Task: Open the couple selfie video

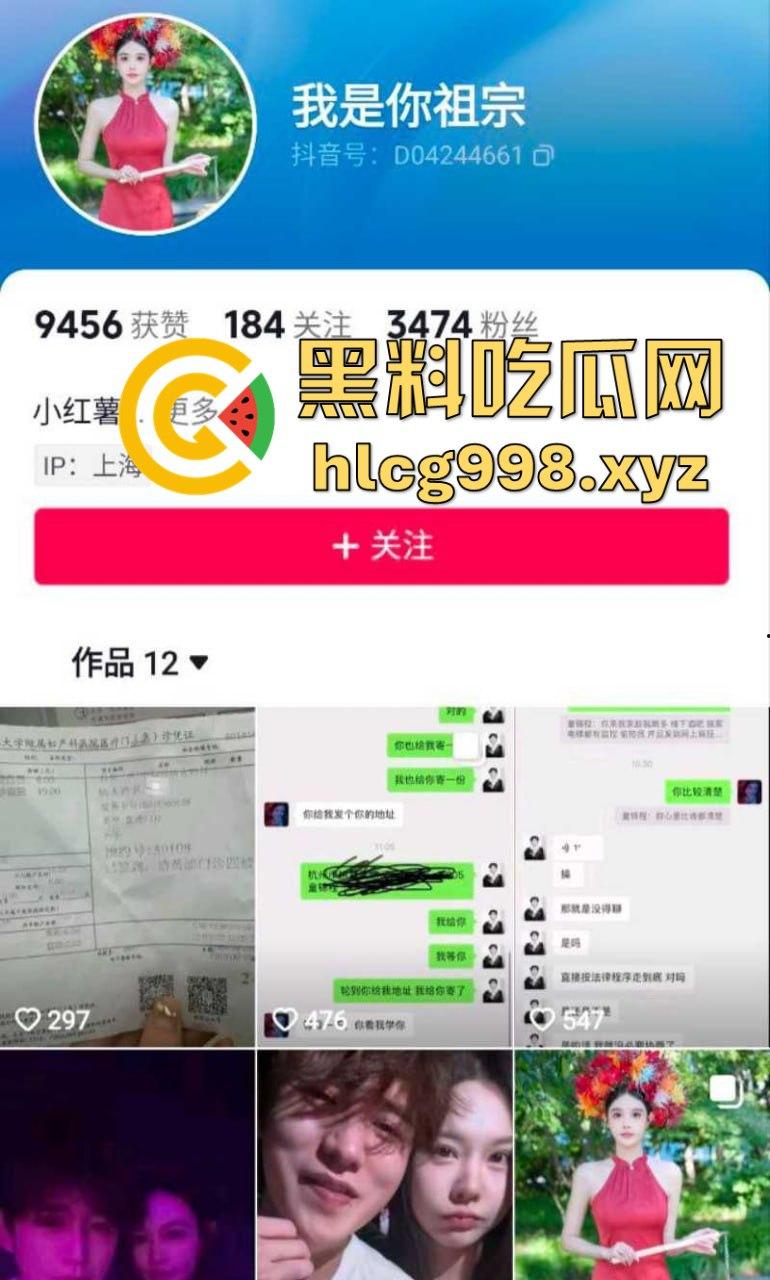Action: (x=385, y=1165)
